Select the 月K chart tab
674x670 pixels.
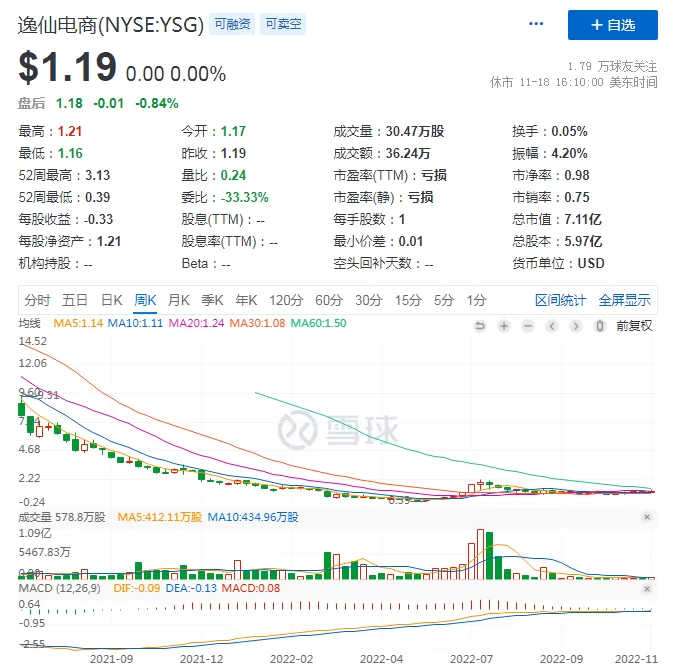[179, 300]
